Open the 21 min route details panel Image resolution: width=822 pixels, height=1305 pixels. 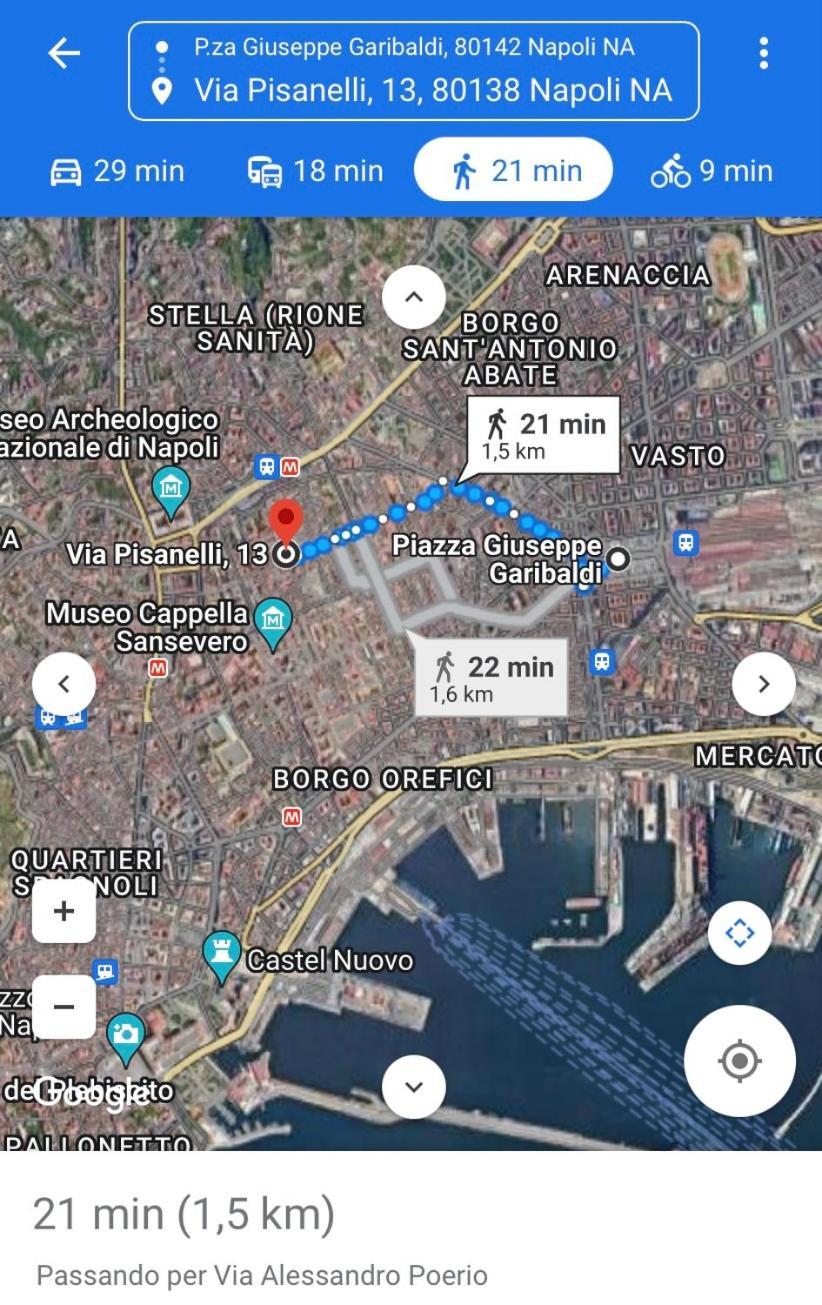pos(184,1214)
